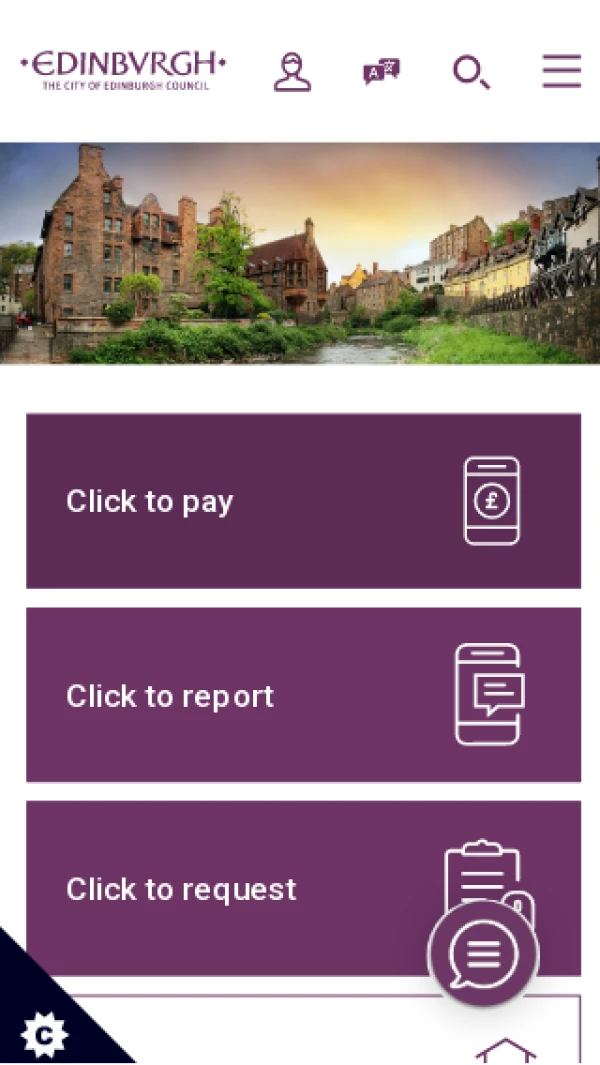The height and width of the screenshot is (1065, 600).
Task: Go to Edinburgh Council home logo
Action: tap(123, 71)
